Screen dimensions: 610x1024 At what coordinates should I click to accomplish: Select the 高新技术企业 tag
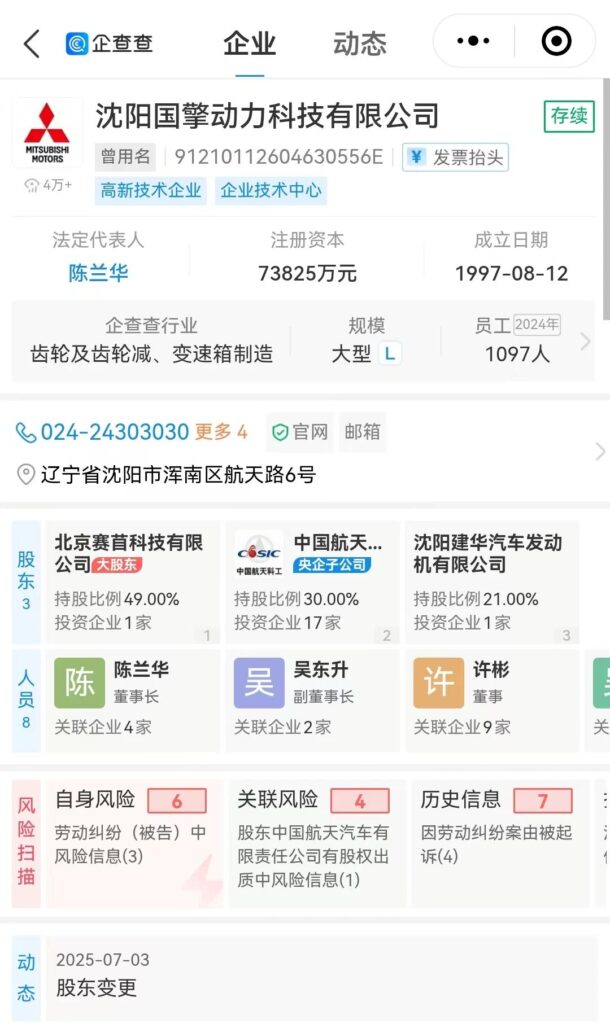151,190
